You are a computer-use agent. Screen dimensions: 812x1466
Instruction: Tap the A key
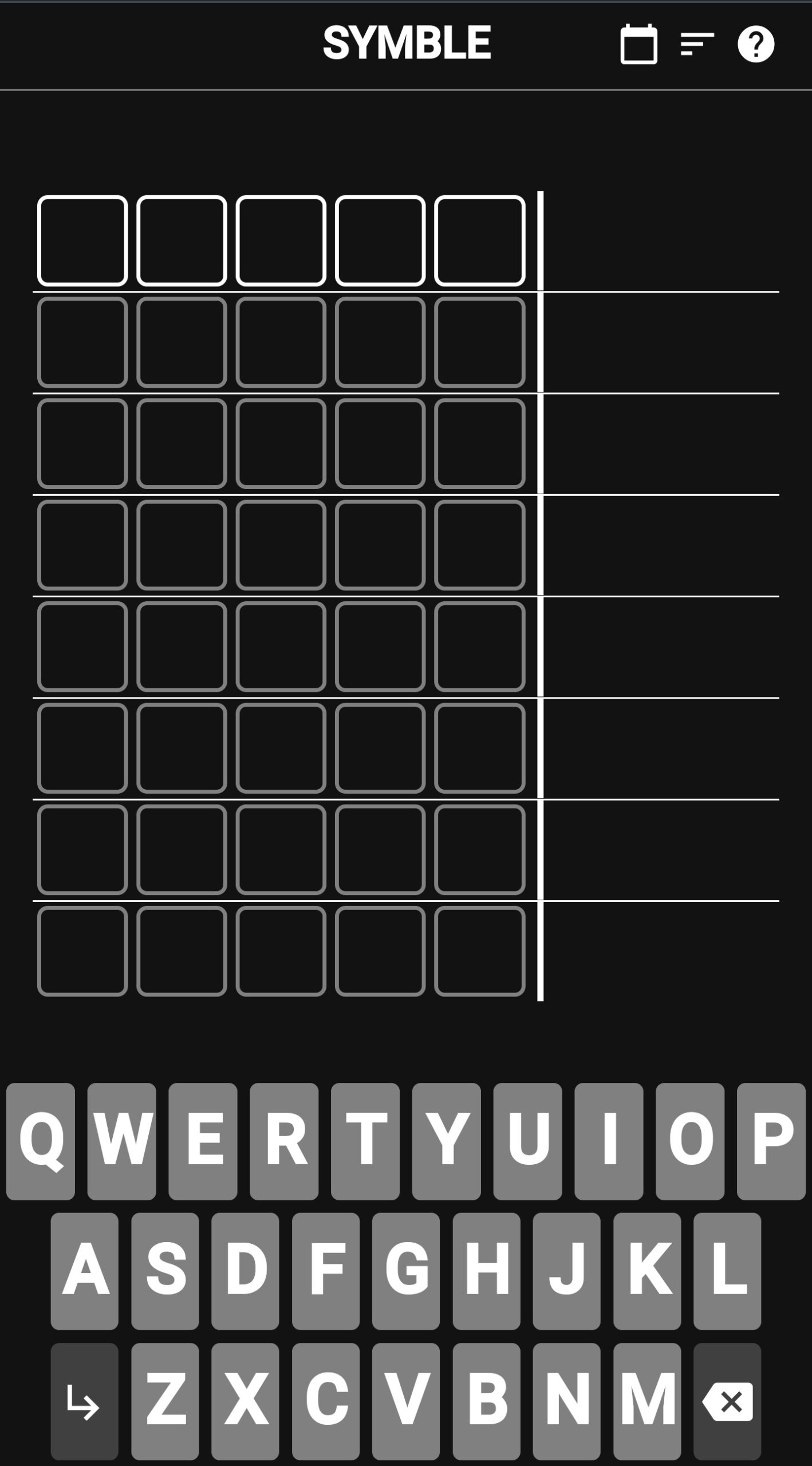tap(85, 1270)
